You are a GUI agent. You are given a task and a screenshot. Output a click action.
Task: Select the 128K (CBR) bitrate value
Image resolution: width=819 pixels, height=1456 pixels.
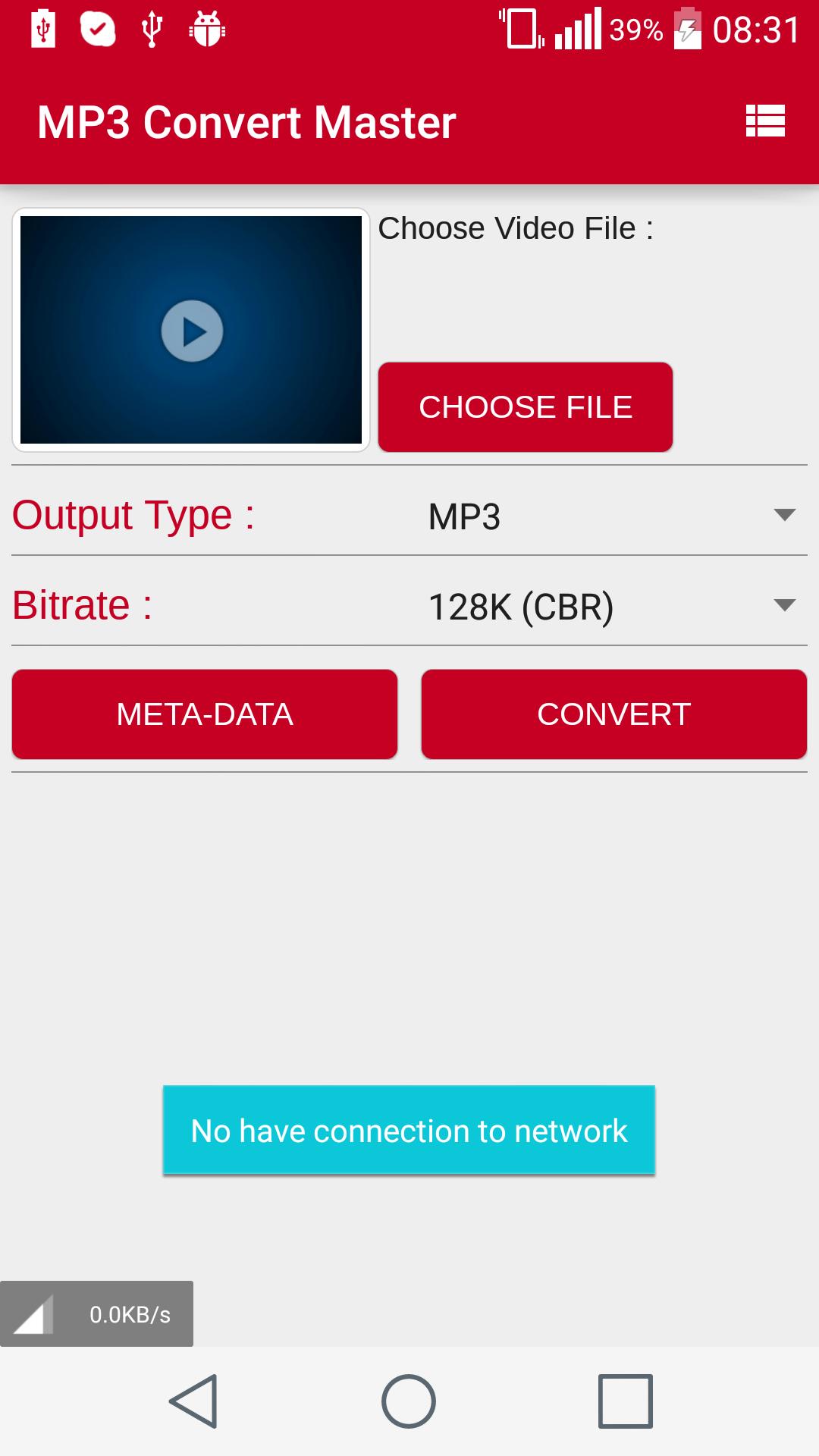[x=522, y=607]
